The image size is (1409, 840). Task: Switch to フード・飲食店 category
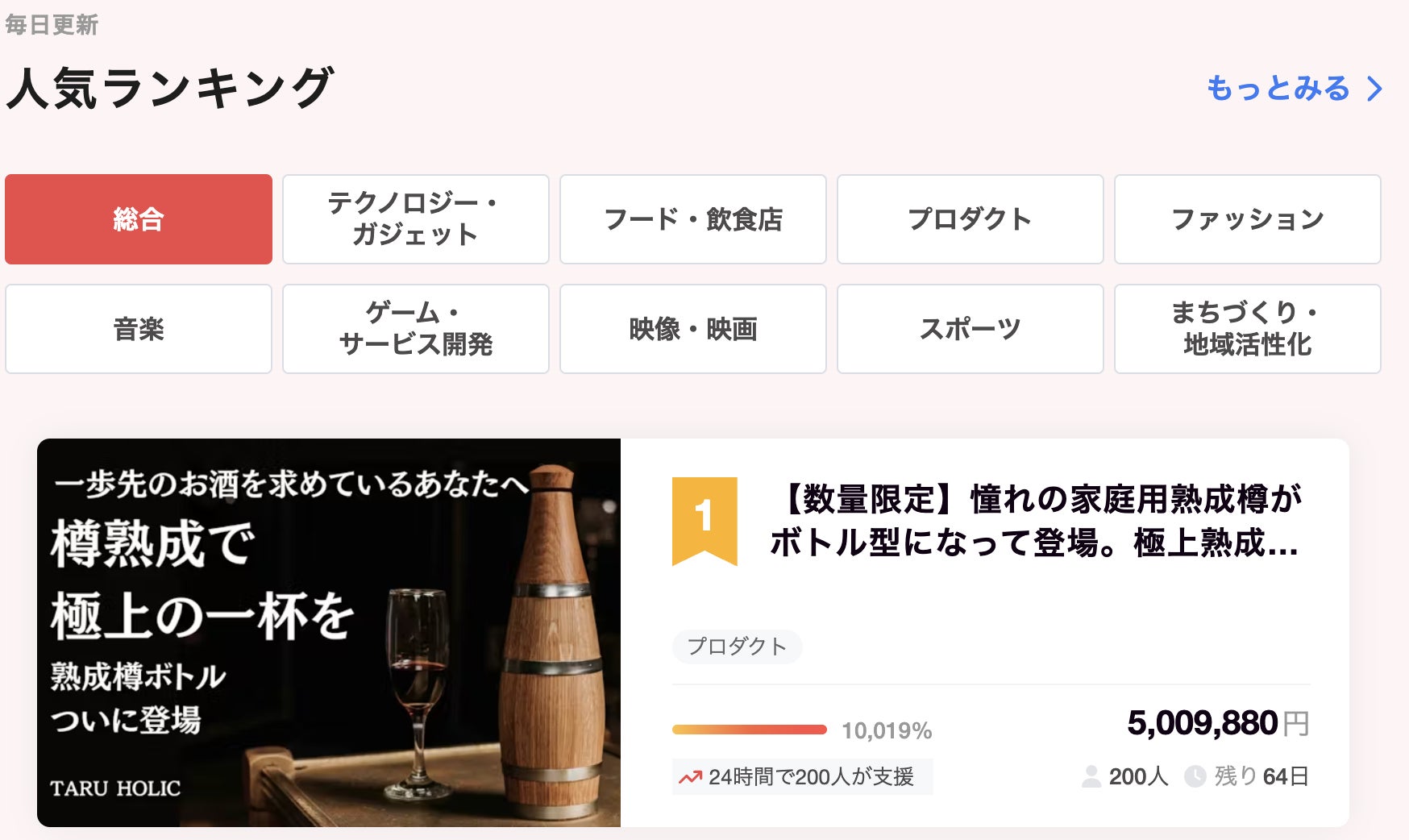(x=692, y=219)
